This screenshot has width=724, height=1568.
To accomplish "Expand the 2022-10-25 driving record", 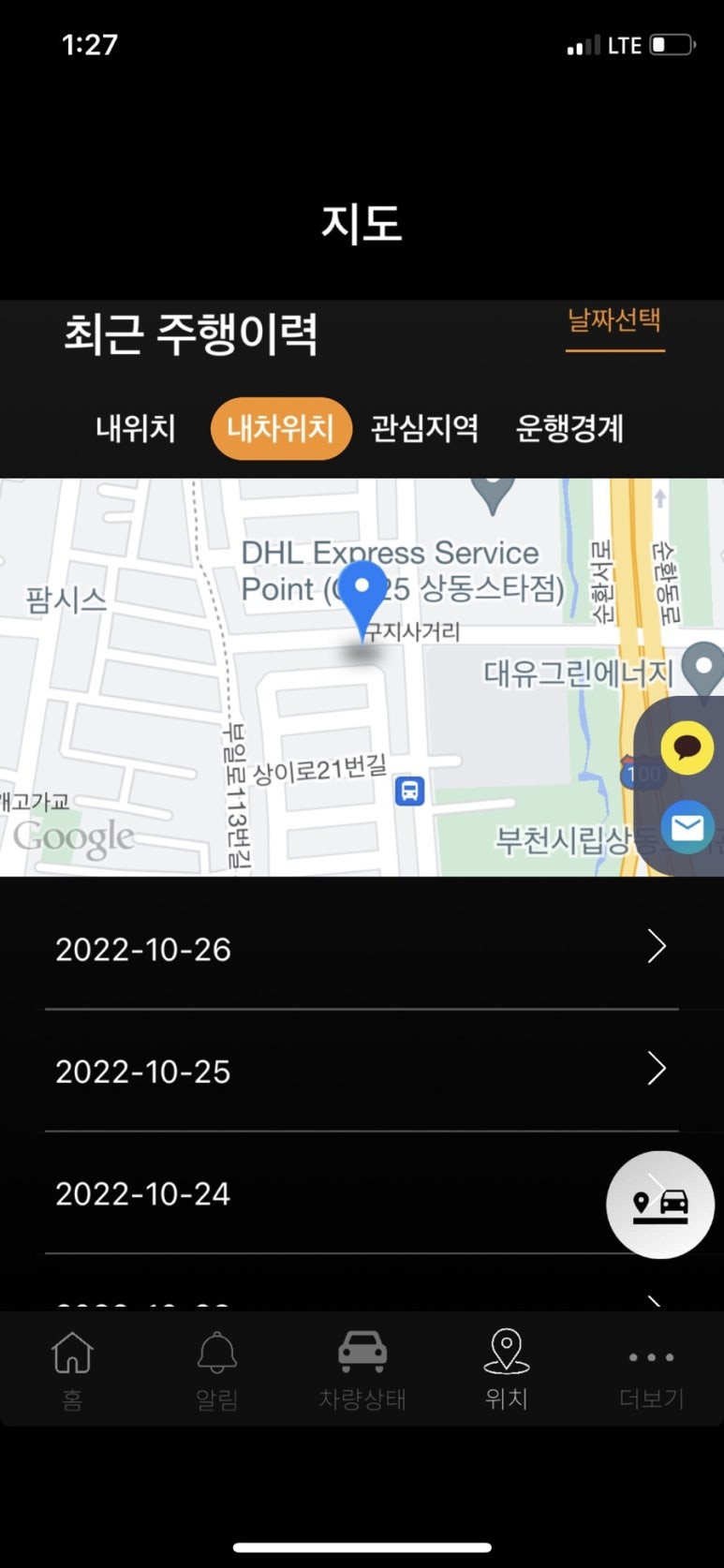I will click(x=362, y=1072).
